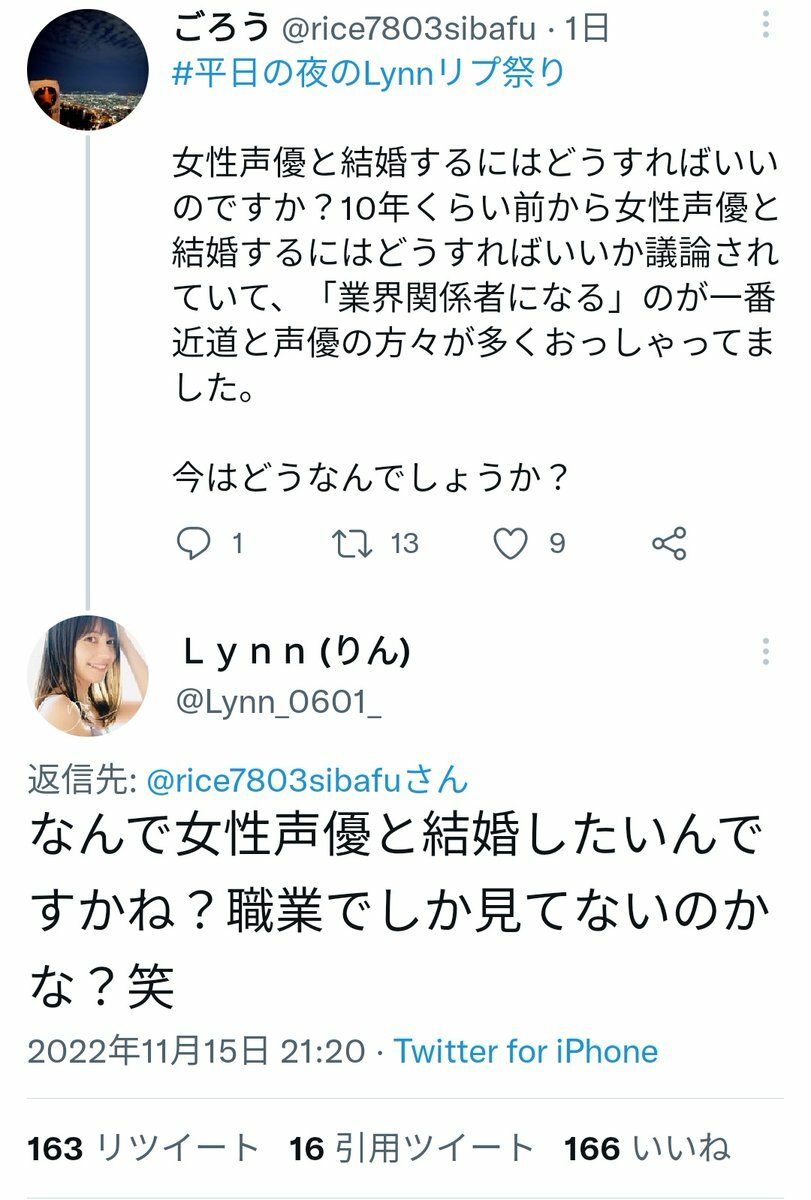
Task: Retweet ごろう's tweet
Action: [x=352, y=544]
